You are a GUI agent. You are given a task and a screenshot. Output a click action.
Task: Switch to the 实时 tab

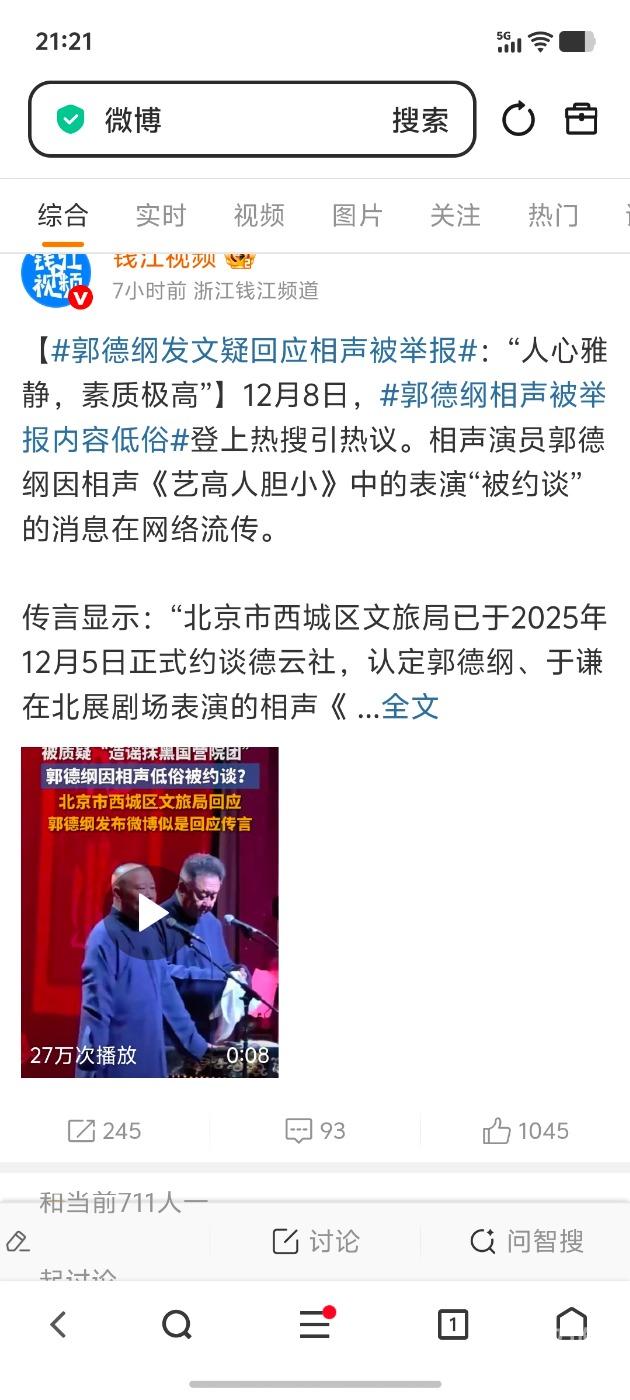161,215
